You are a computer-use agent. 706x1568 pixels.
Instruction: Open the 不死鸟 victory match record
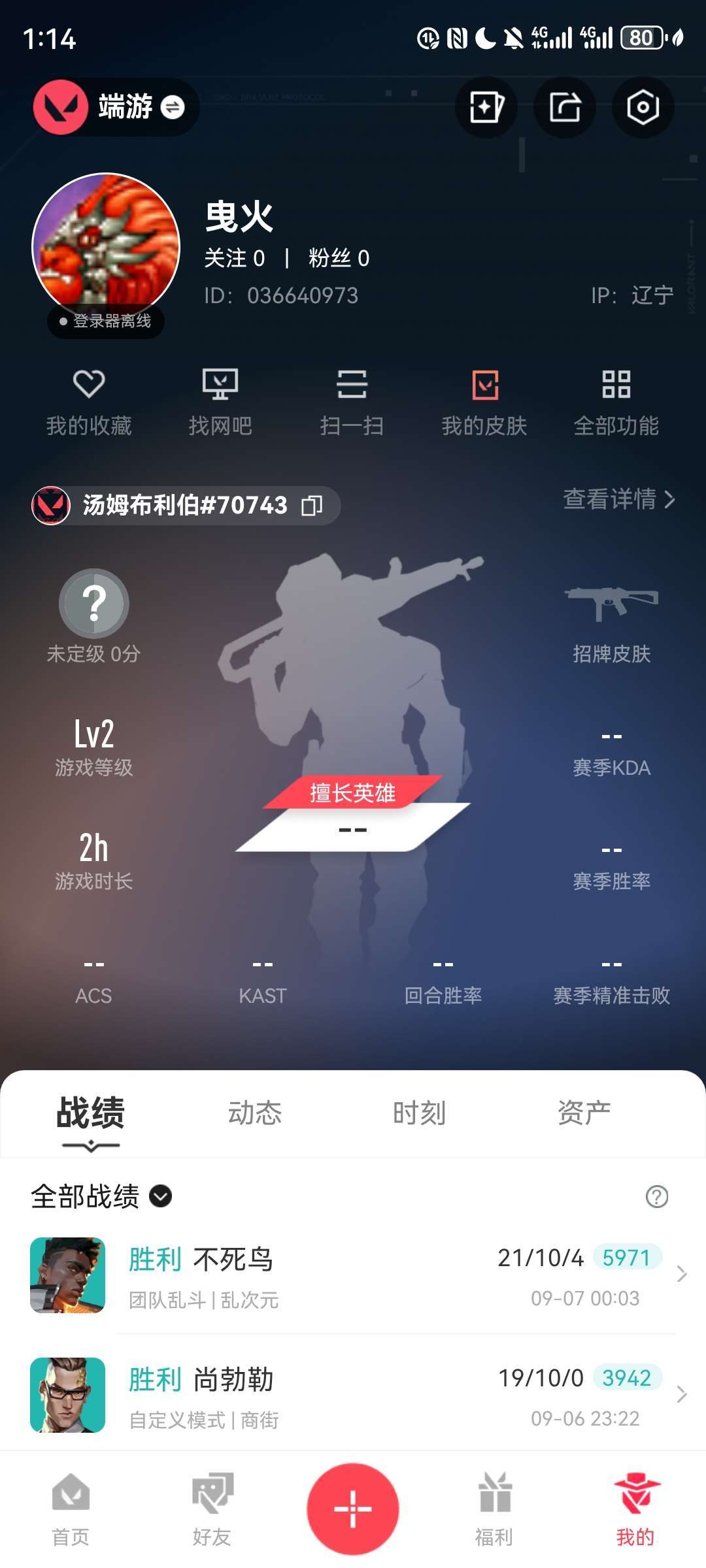pyautogui.click(x=353, y=1275)
